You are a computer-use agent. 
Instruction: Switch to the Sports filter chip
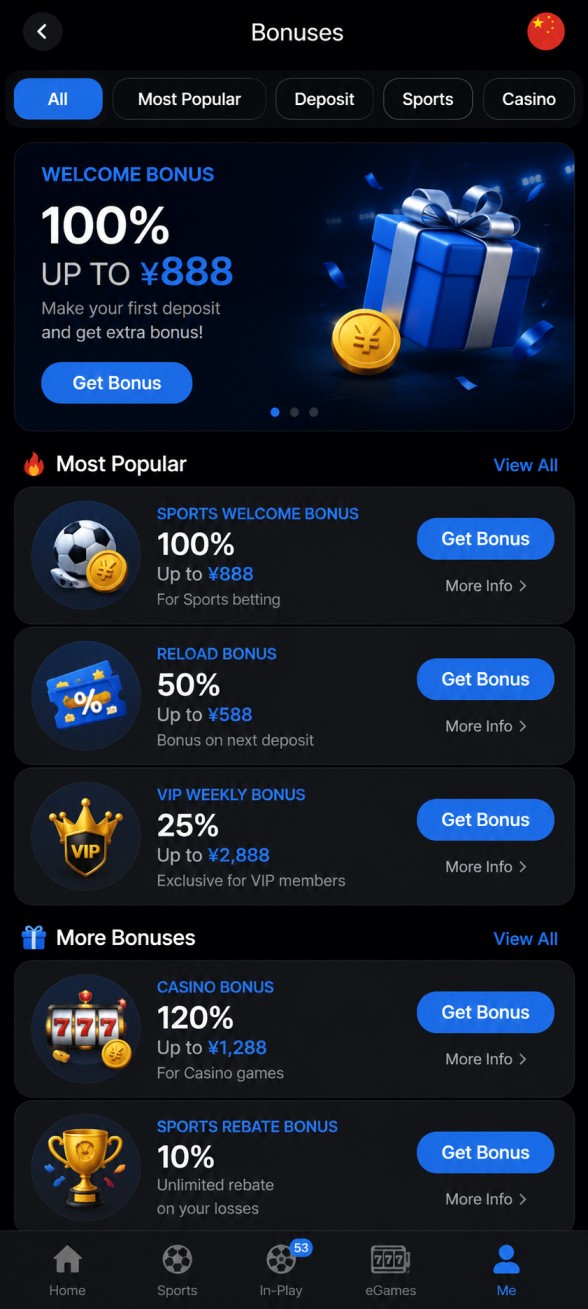[x=428, y=99]
